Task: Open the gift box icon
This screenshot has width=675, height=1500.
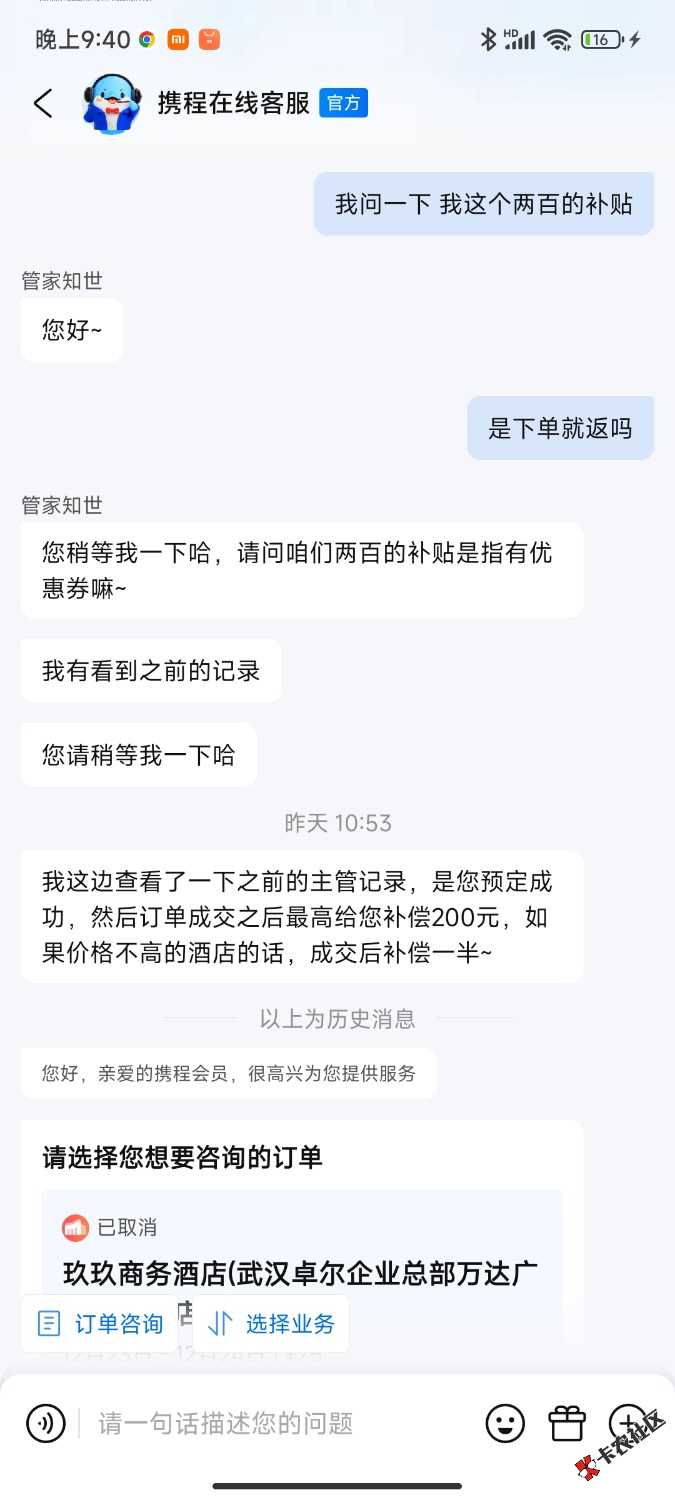Action: (567, 1423)
